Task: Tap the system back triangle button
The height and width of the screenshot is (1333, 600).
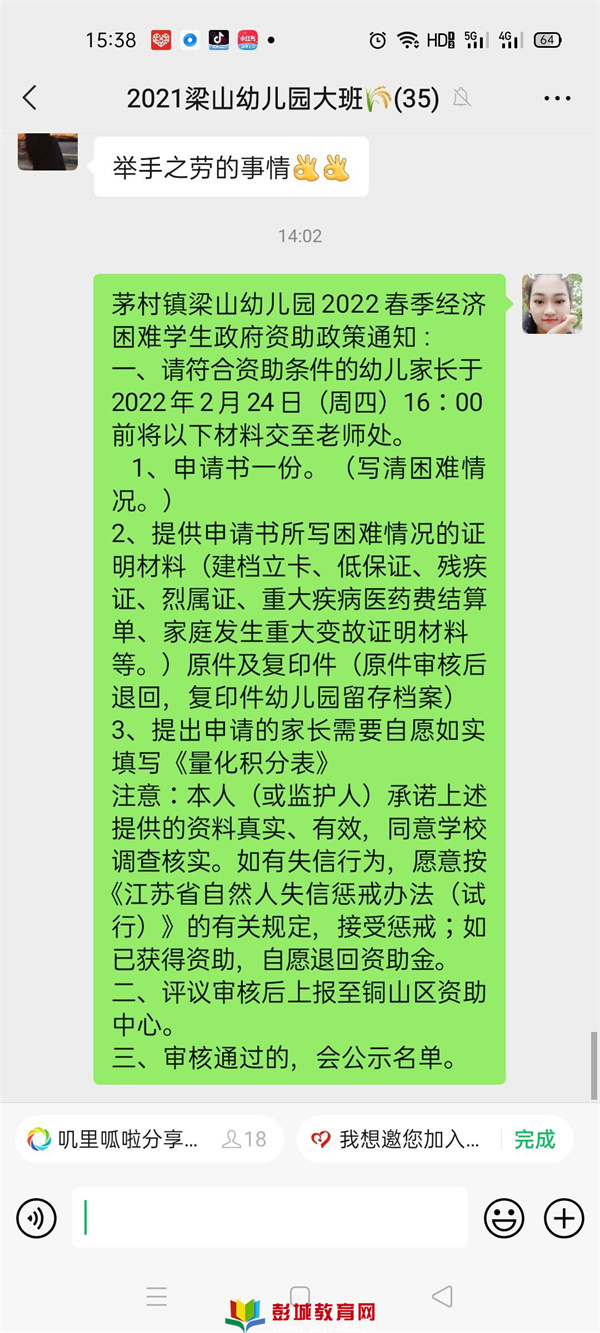Action: tap(442, 1296)
